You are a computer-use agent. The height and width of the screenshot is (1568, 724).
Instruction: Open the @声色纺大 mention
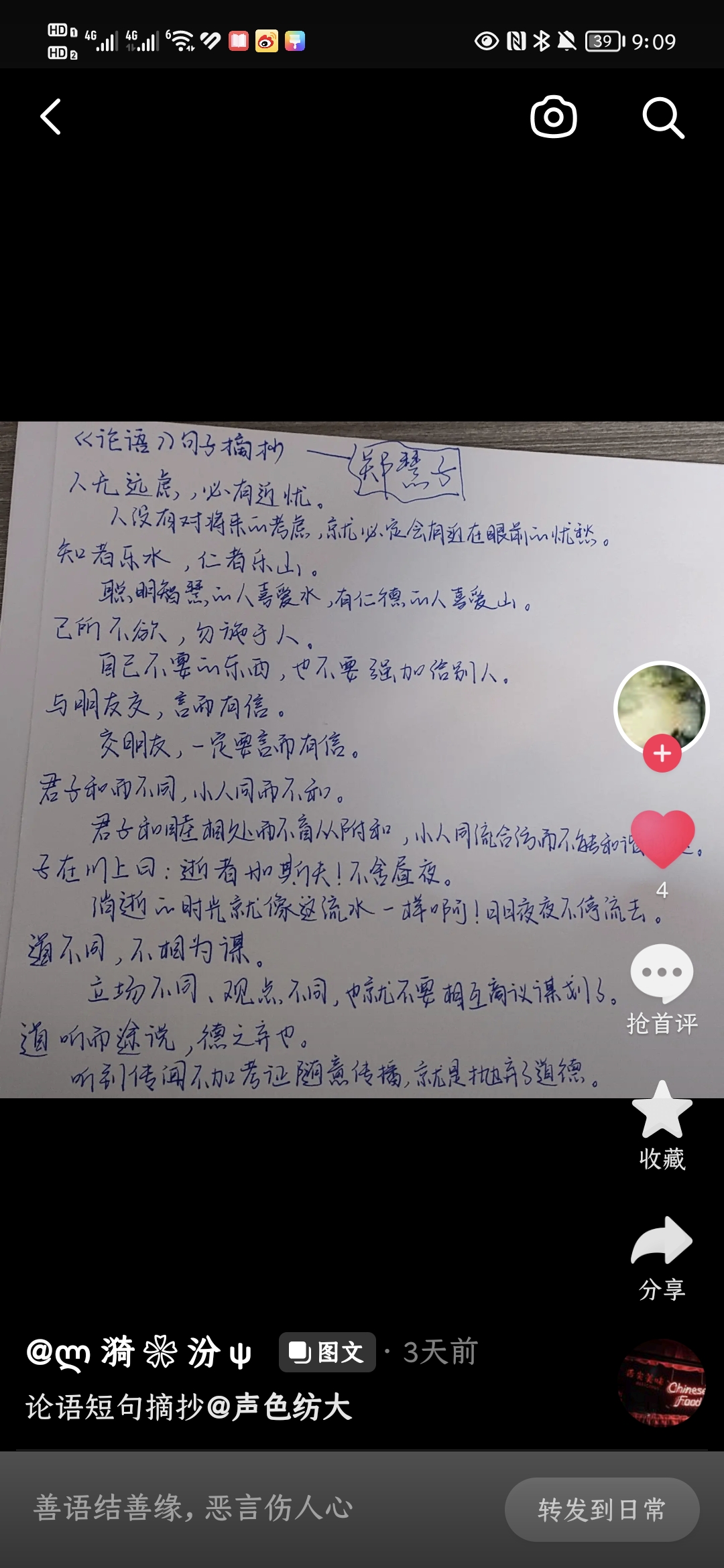tap(280, 1407)
